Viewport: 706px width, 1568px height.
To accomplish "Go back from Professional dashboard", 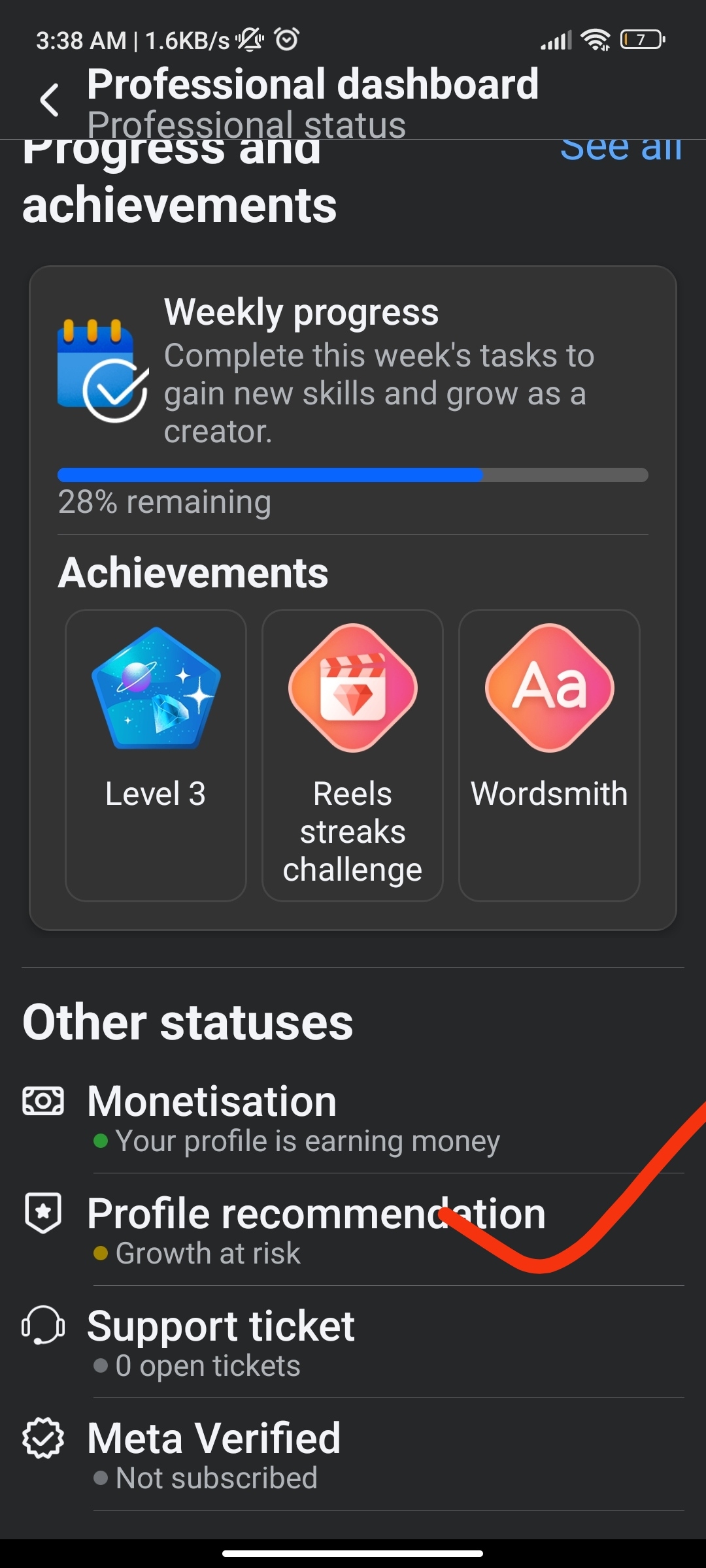I will 50,100.
